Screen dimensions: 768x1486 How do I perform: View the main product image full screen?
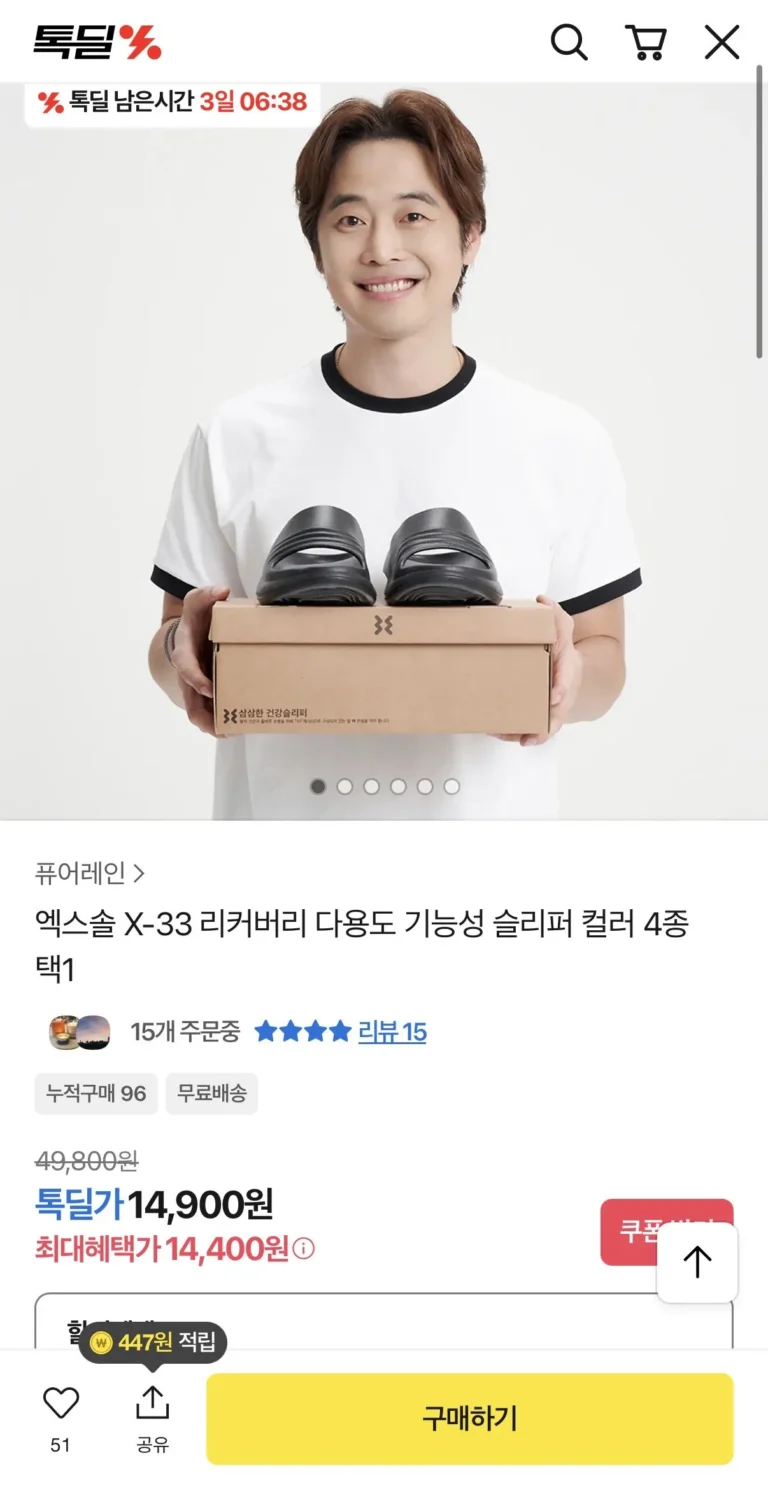point(384,450)
